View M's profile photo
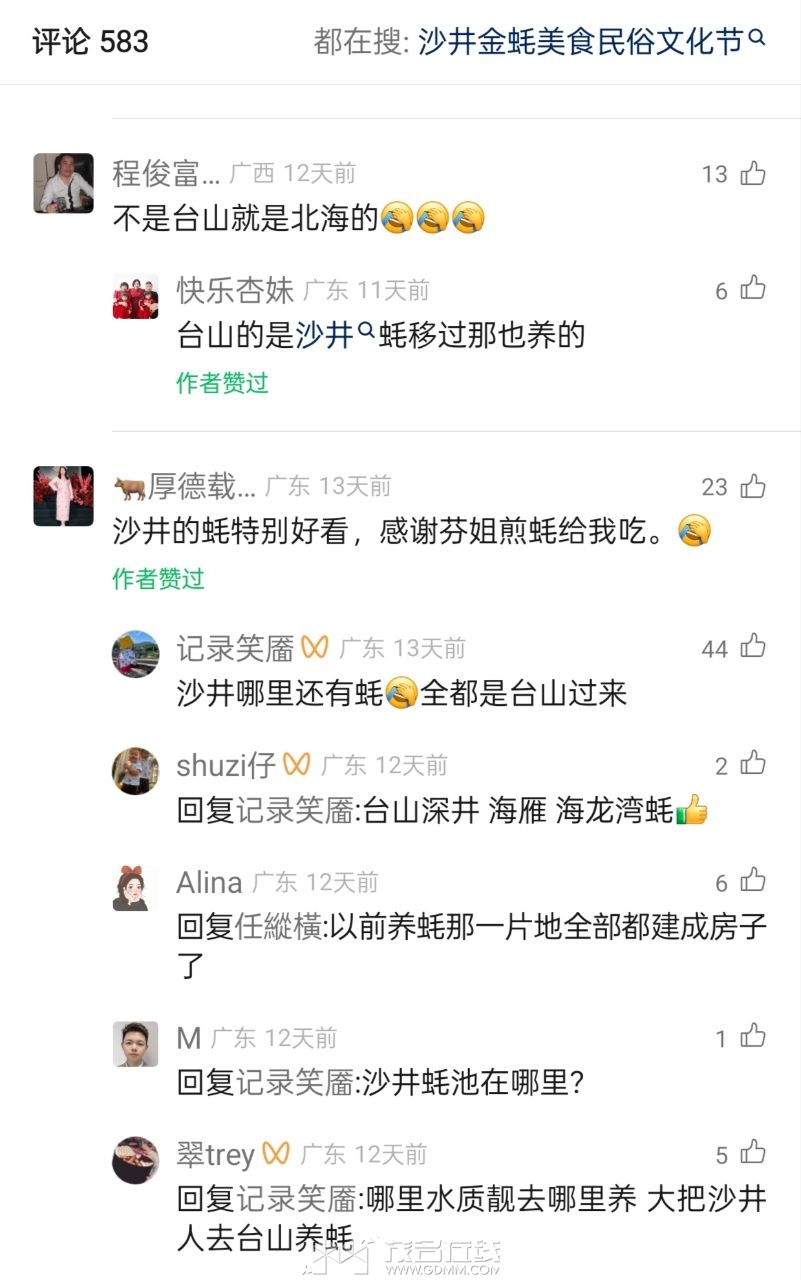The image size is (801, 1280). tap(135, 1044)
